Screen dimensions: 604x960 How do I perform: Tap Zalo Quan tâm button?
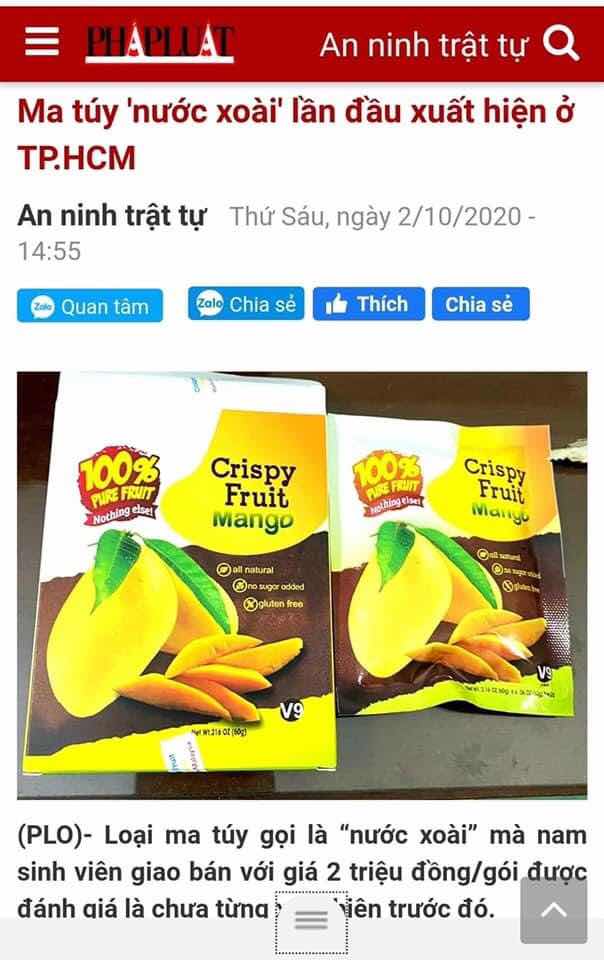90,306
